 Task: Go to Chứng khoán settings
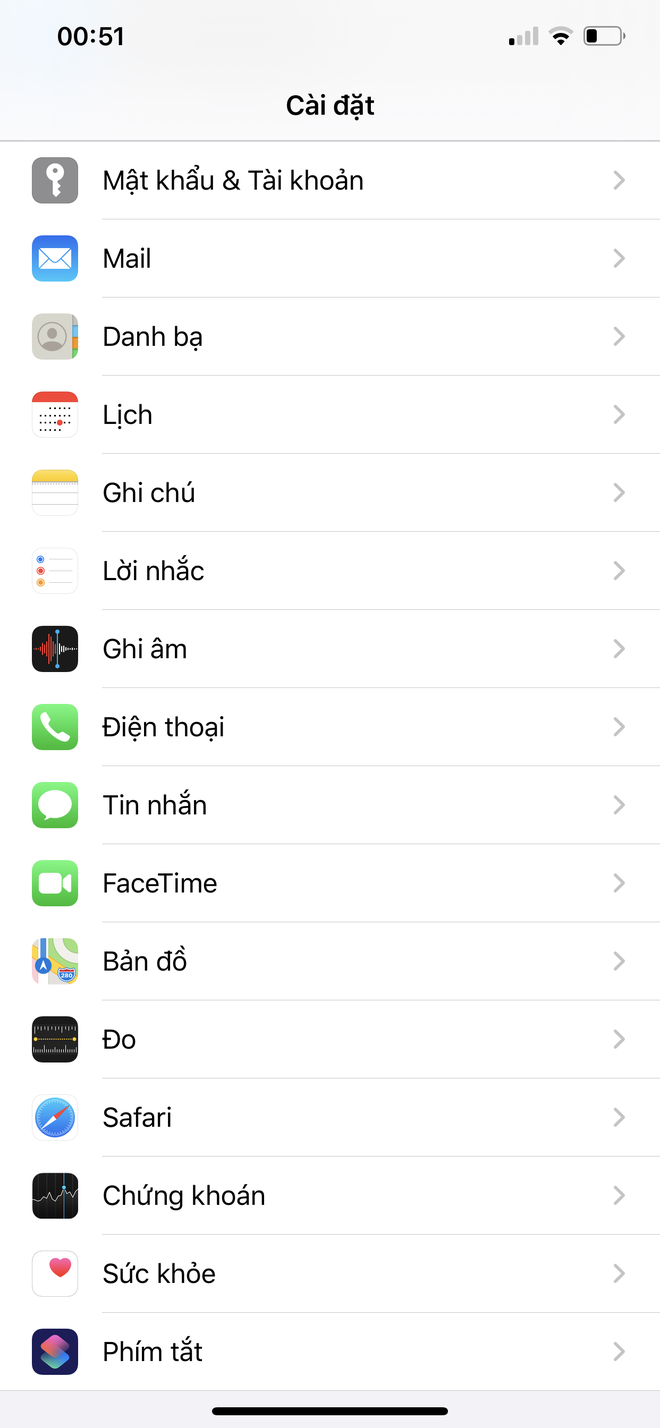tap(330, 1195)
